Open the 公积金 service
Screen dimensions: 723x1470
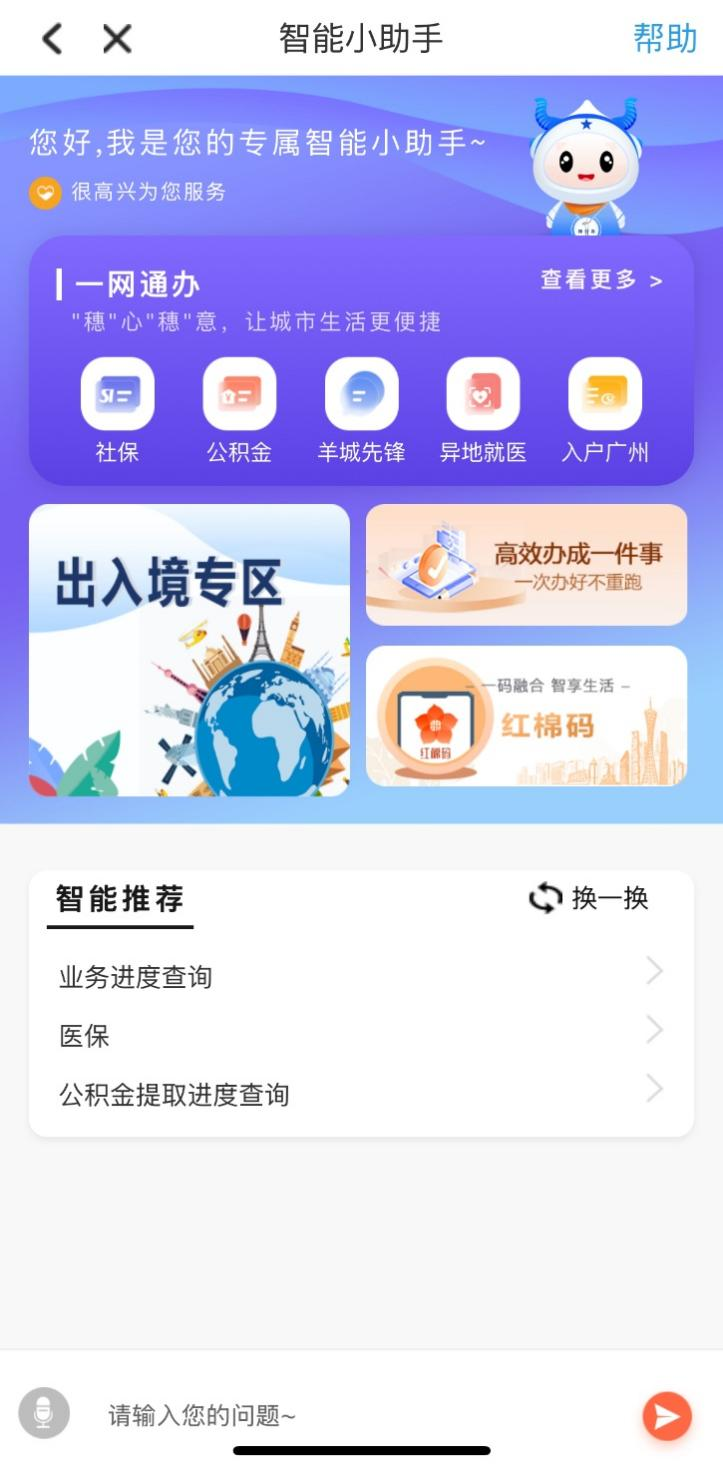click(x=239, y=395)
